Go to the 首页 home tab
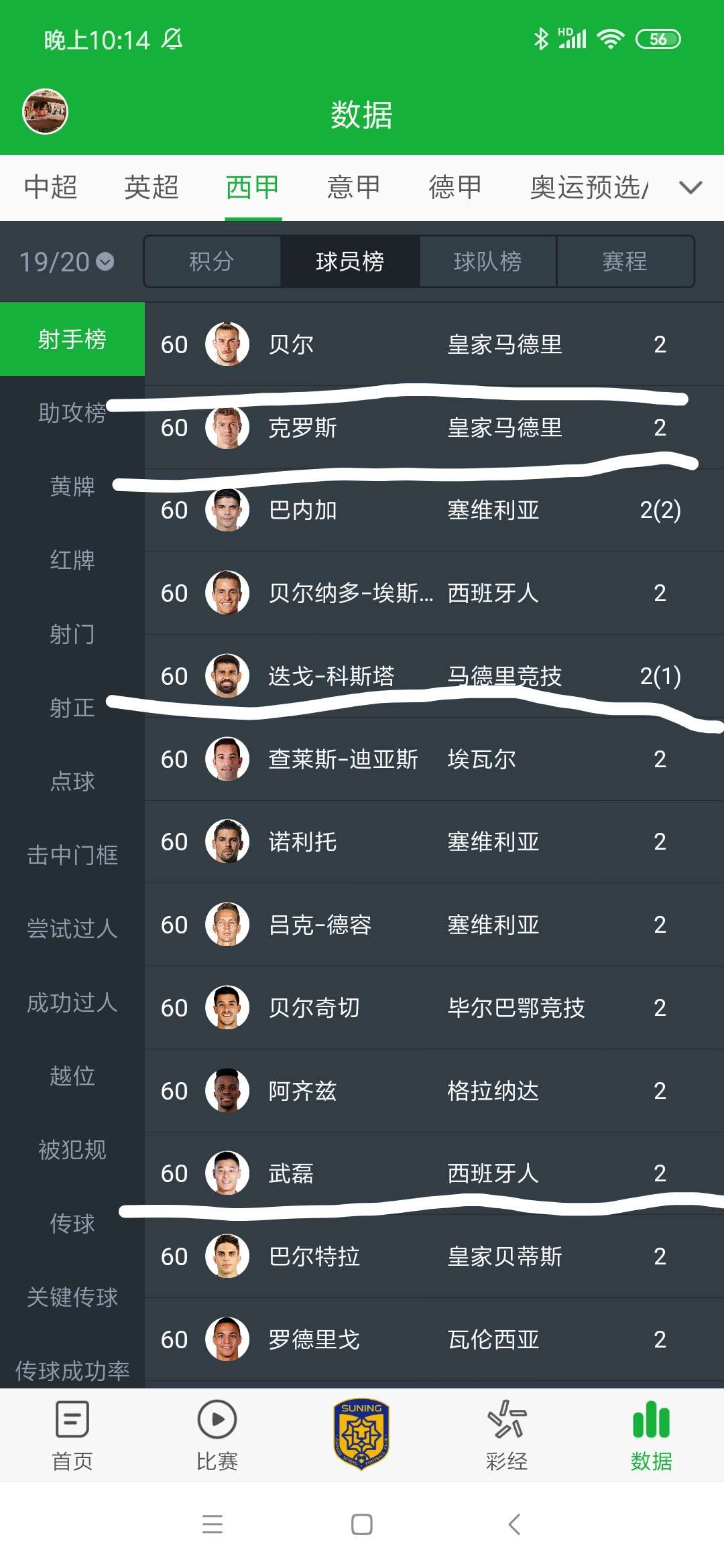Viewport: 724px width, 1568px height. click(x=72, y=1435)
